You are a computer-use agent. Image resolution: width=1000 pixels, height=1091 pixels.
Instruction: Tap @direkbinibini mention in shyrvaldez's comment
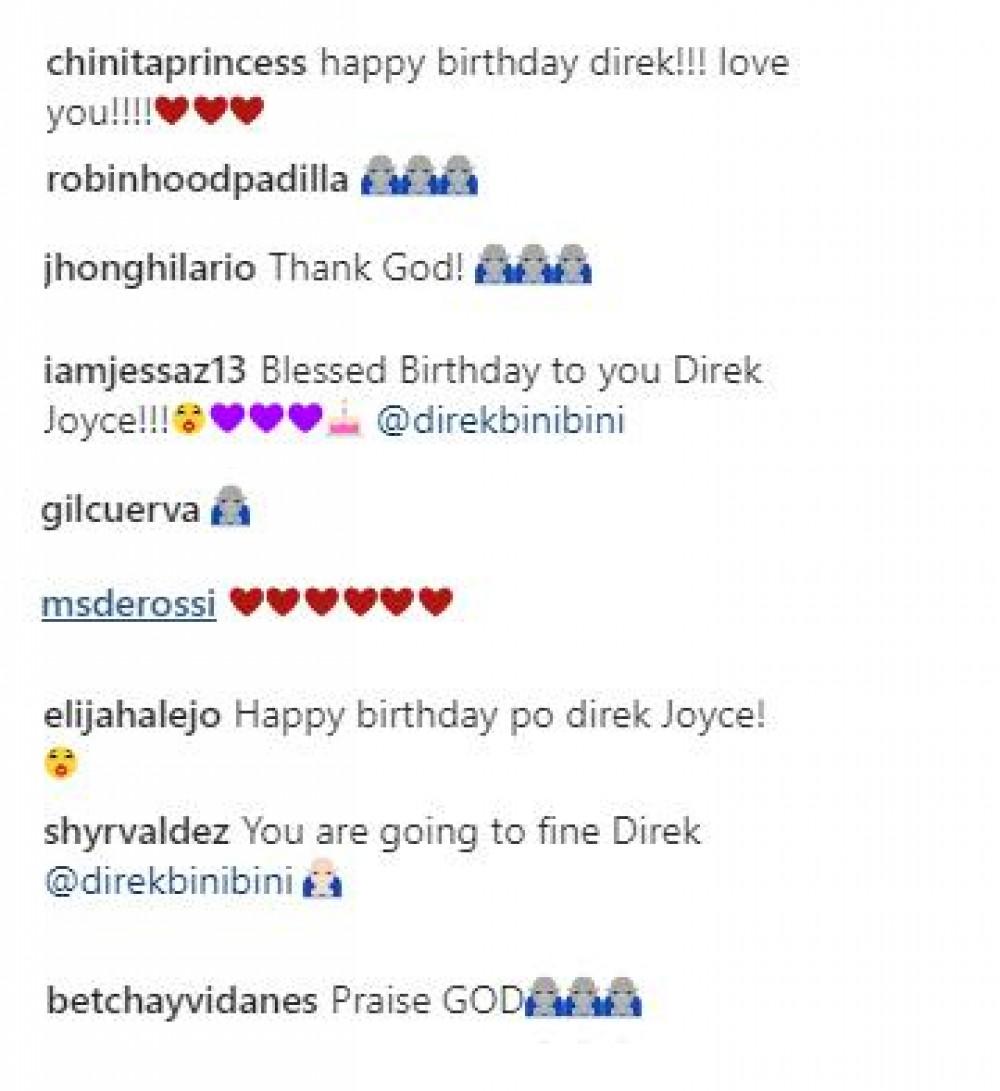tap(169, 882)
